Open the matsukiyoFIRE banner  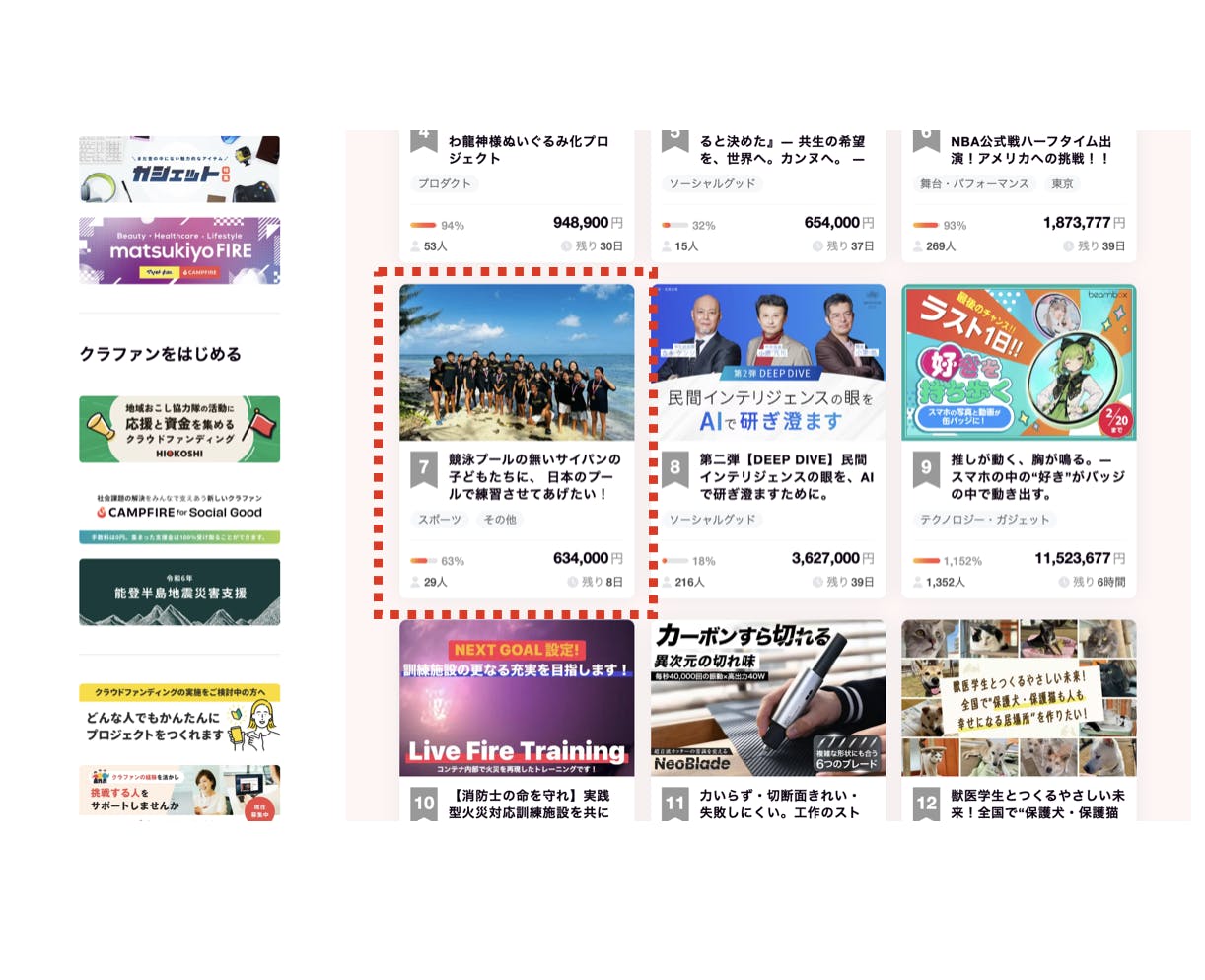pyautogui.click(x=179, y=250)
